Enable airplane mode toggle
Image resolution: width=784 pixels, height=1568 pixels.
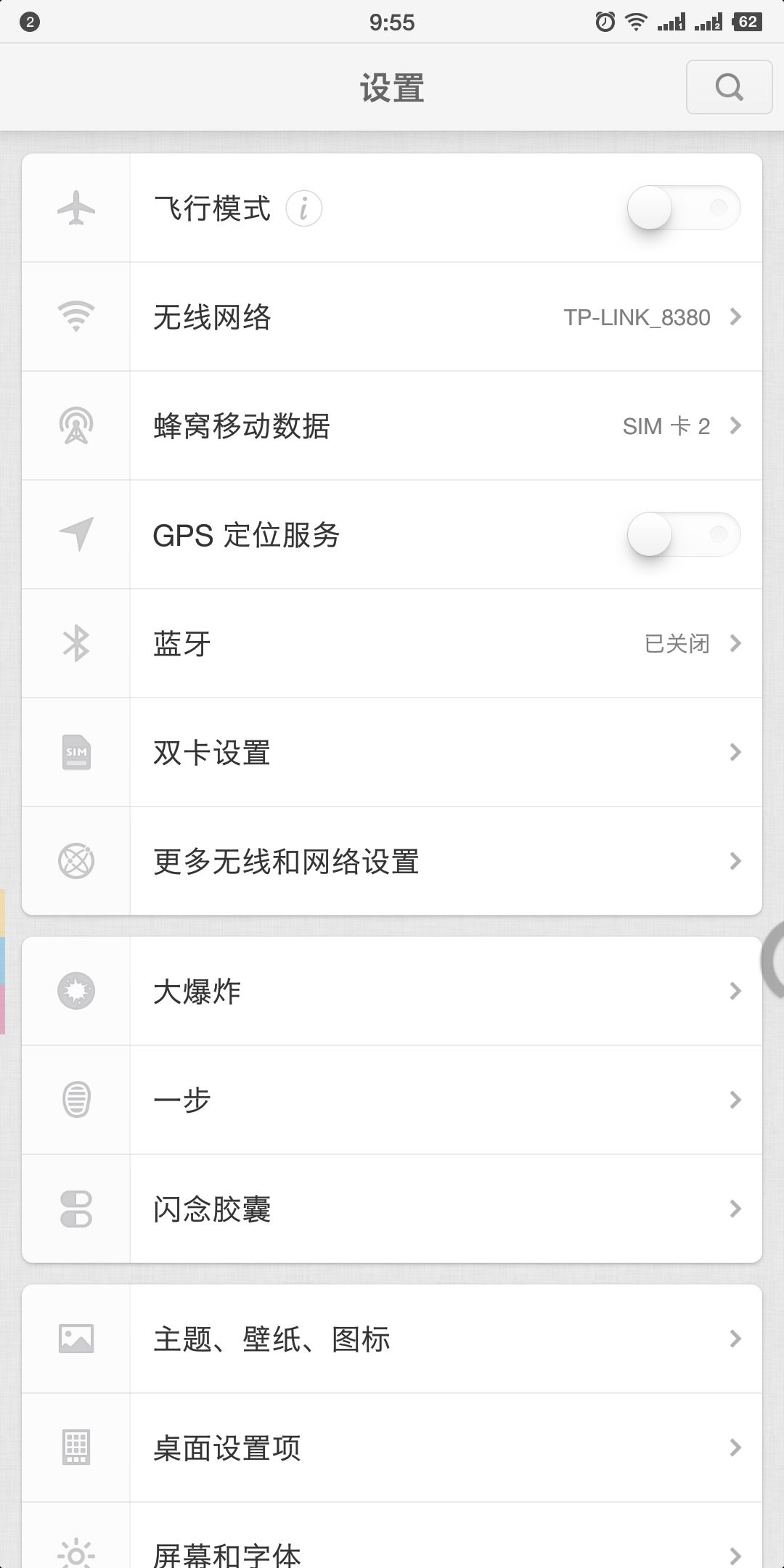click(x=682, y=208)
